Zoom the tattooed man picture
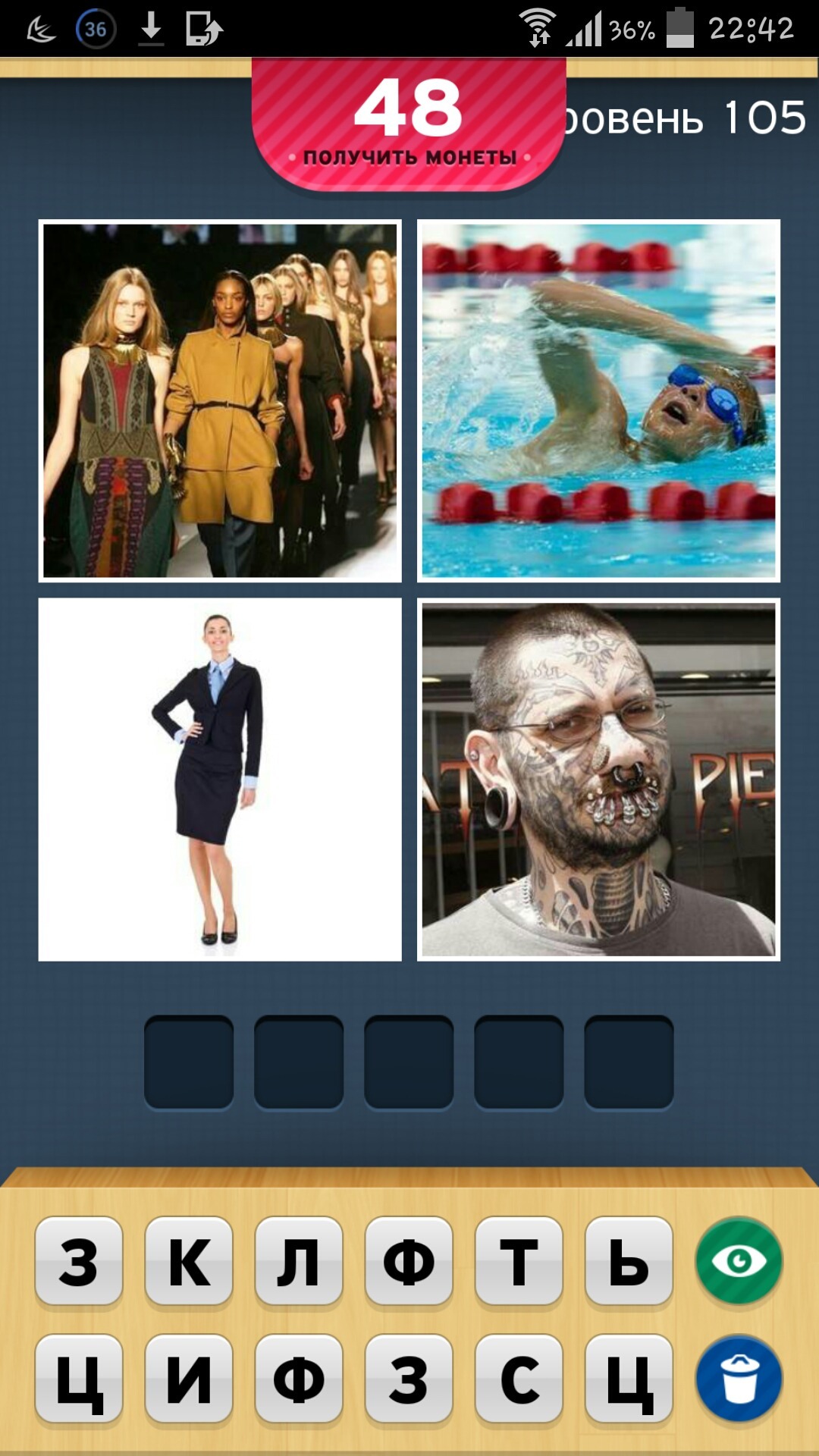This screenshot has height=1456, width=819. tap(598, 780)
